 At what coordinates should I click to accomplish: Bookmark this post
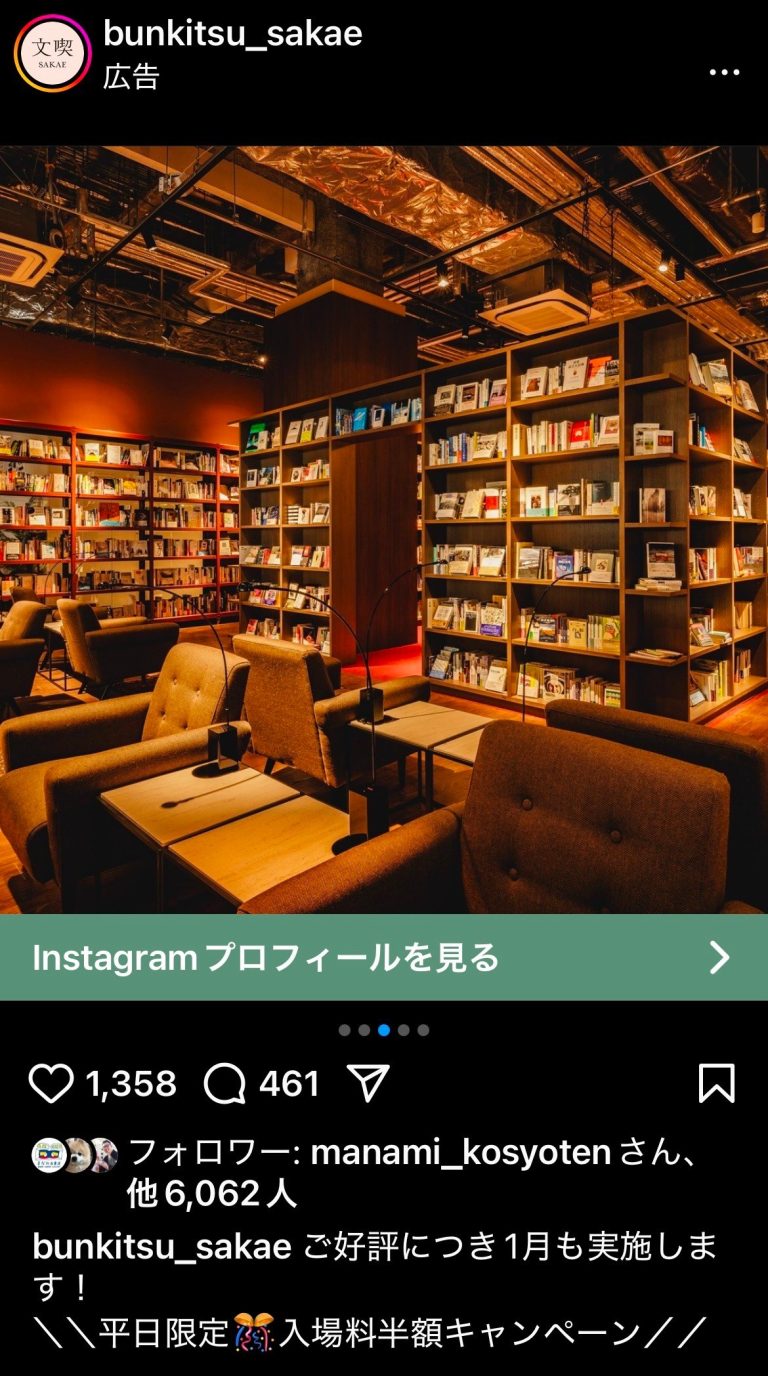(716, 1084)
